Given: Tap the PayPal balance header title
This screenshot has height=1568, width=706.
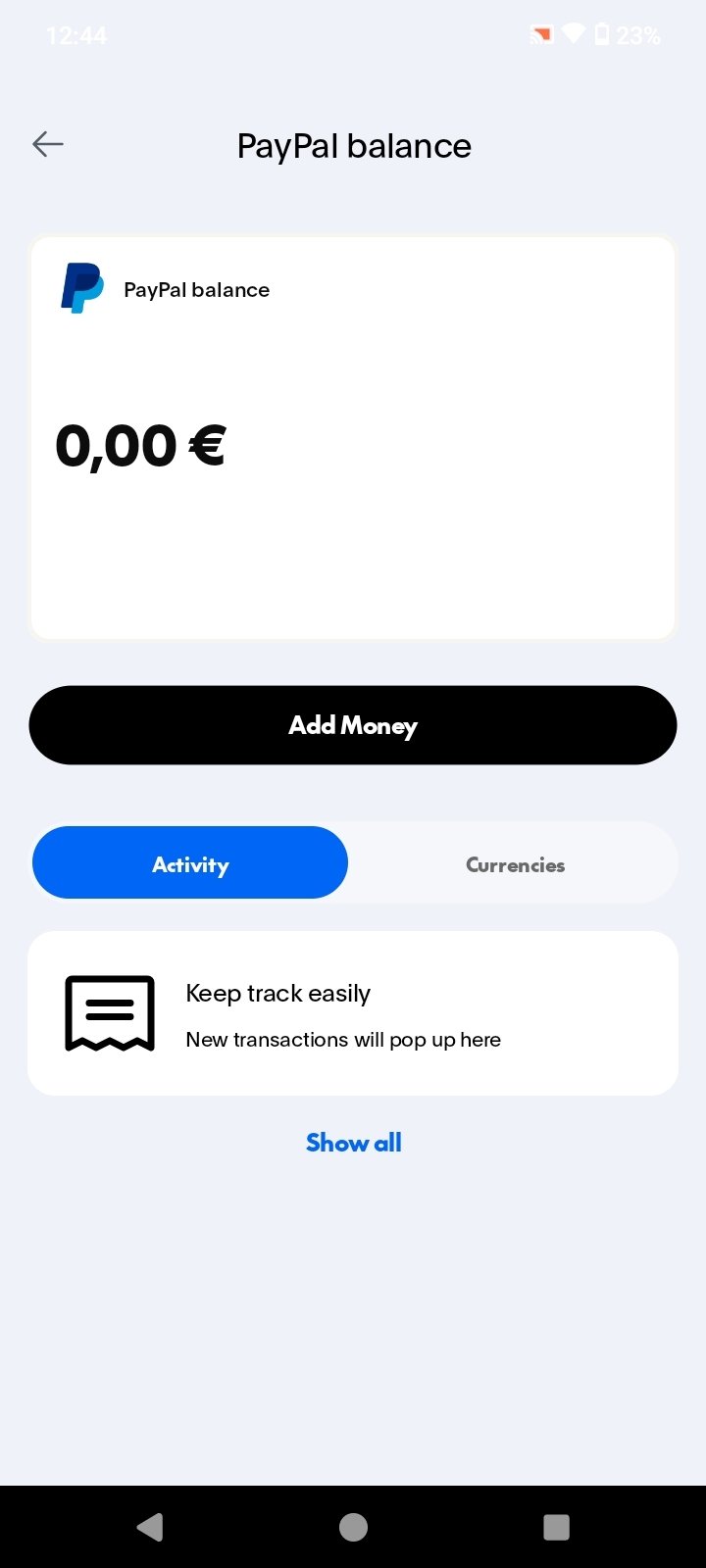Looking at the screenshot, I should point(353,145).
